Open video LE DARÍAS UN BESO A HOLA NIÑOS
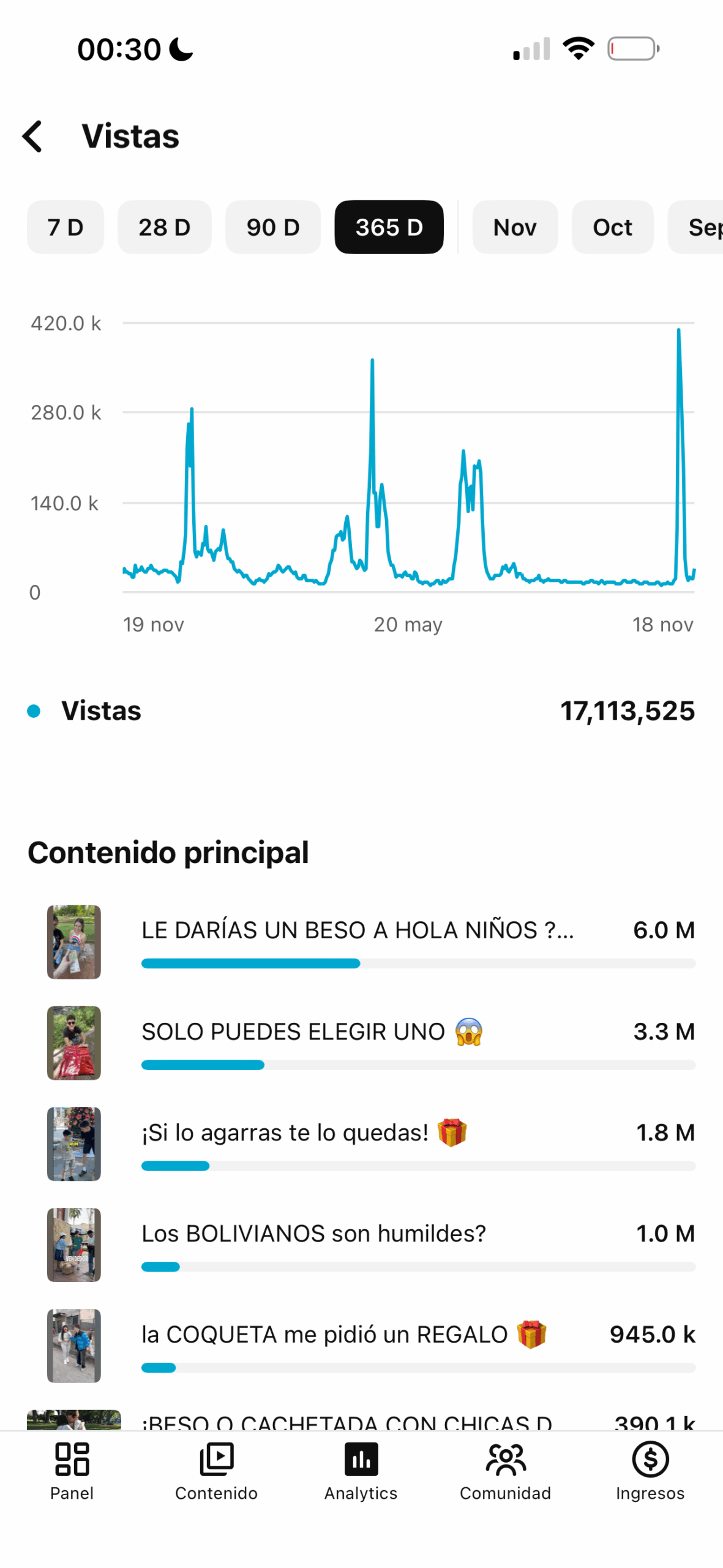The width and height of the screenshot is (723, 1568). 358,931
